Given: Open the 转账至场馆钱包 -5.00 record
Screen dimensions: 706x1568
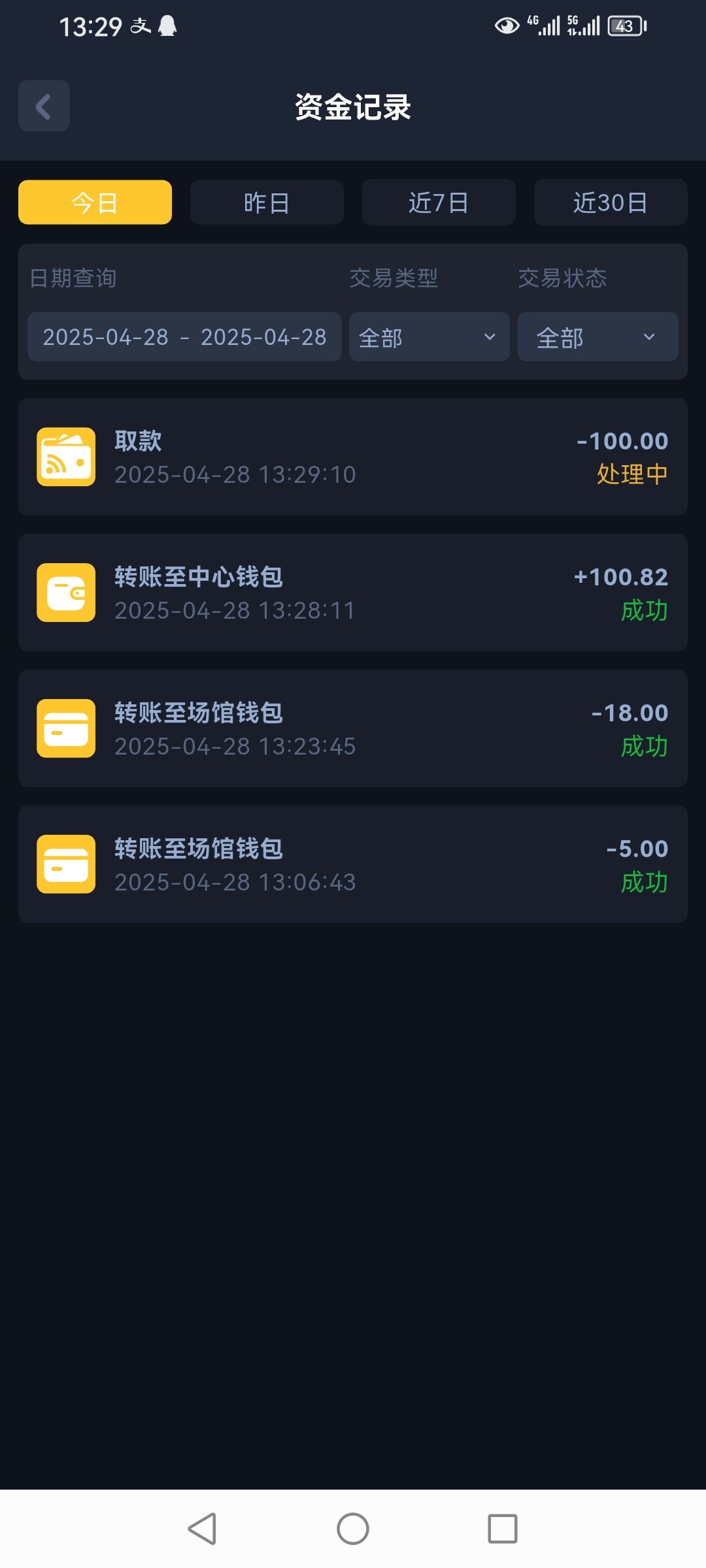Looking at the screenshot, I should pos(353,864).
